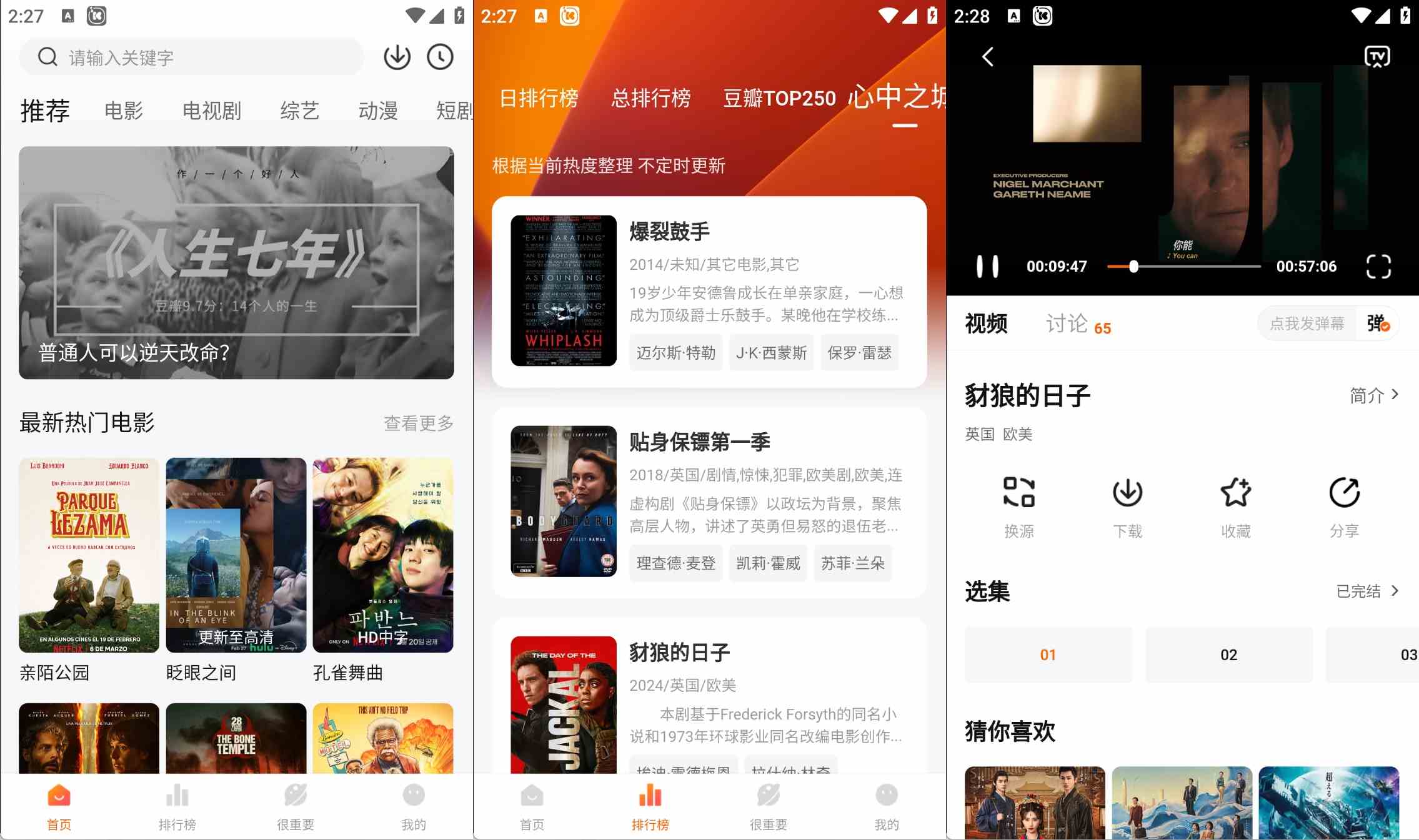Tap 换源 to change video source
Viewport: 1419px width, 840px height.
[1018, 505]
